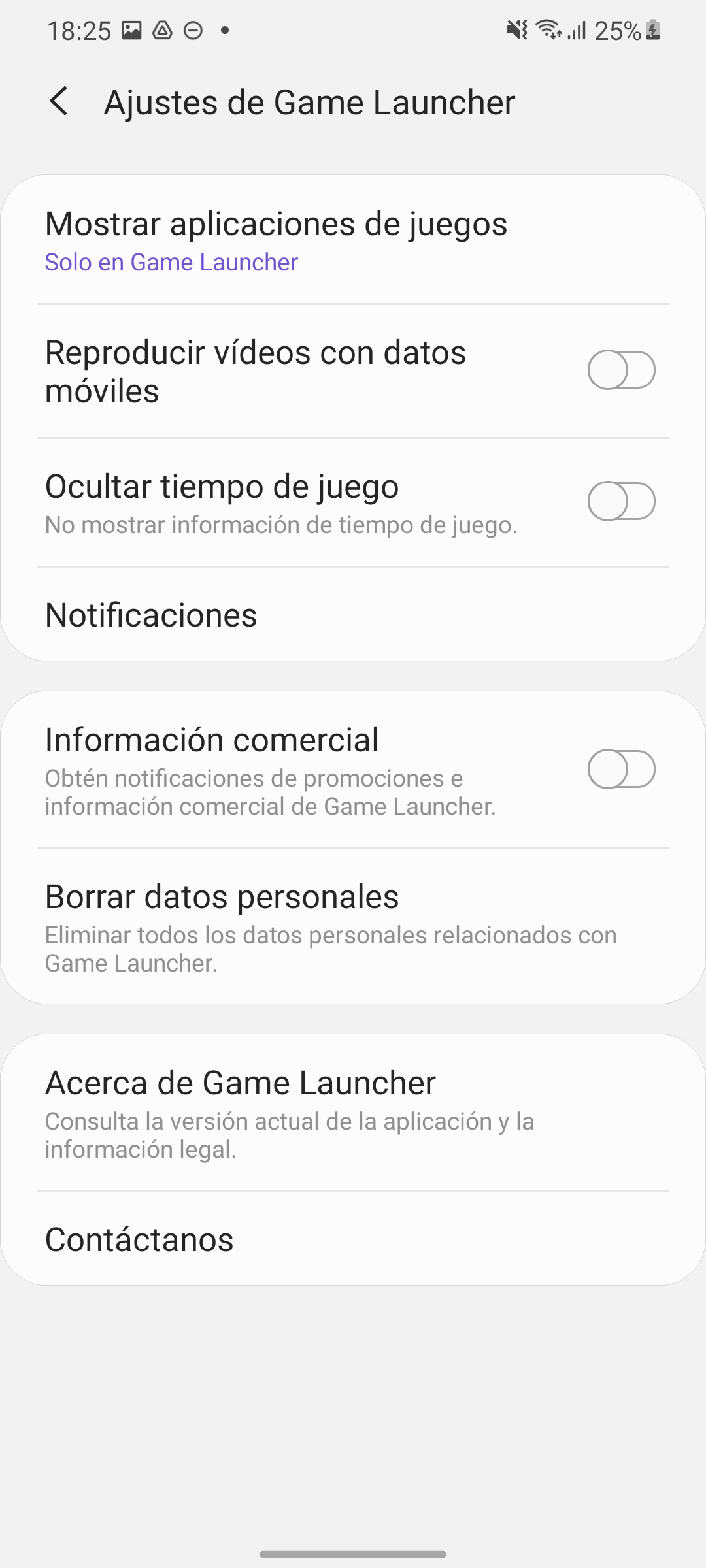
Task: Turn on Ocultar tiempo de juego
Action: (621, 501)
